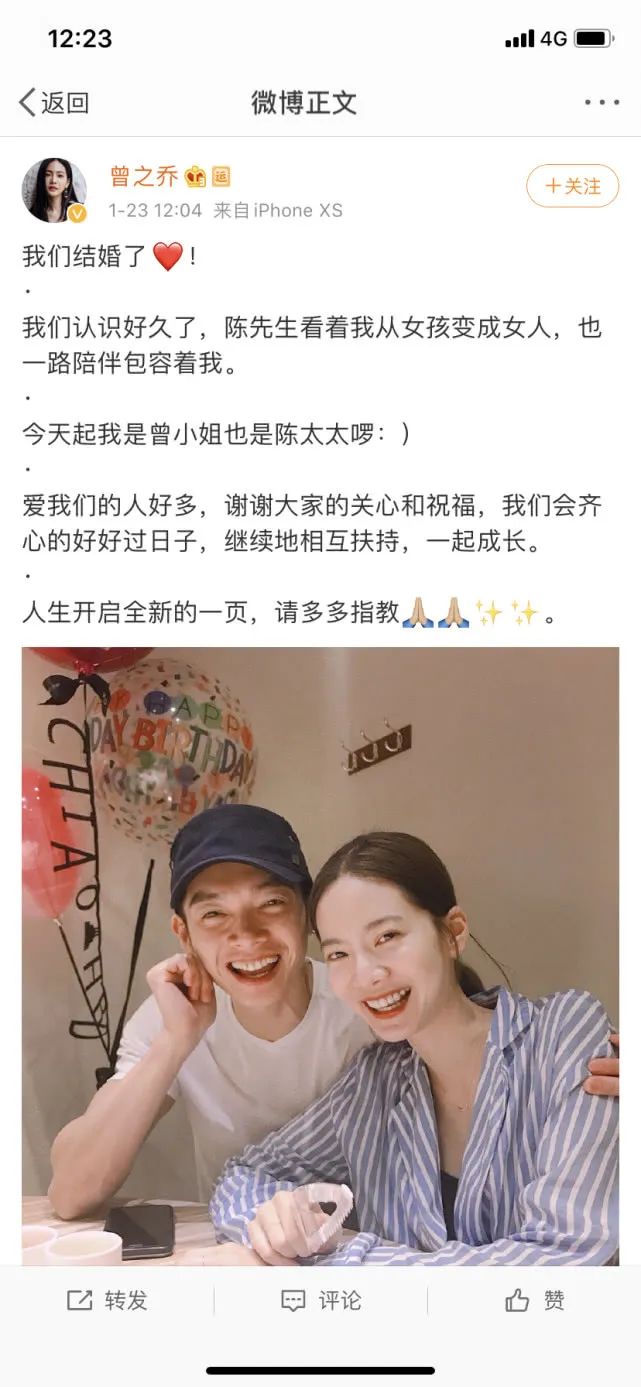641x1387 pixels.
Task: Repost this Weibo via 转发
Action: pos(107,1300)
